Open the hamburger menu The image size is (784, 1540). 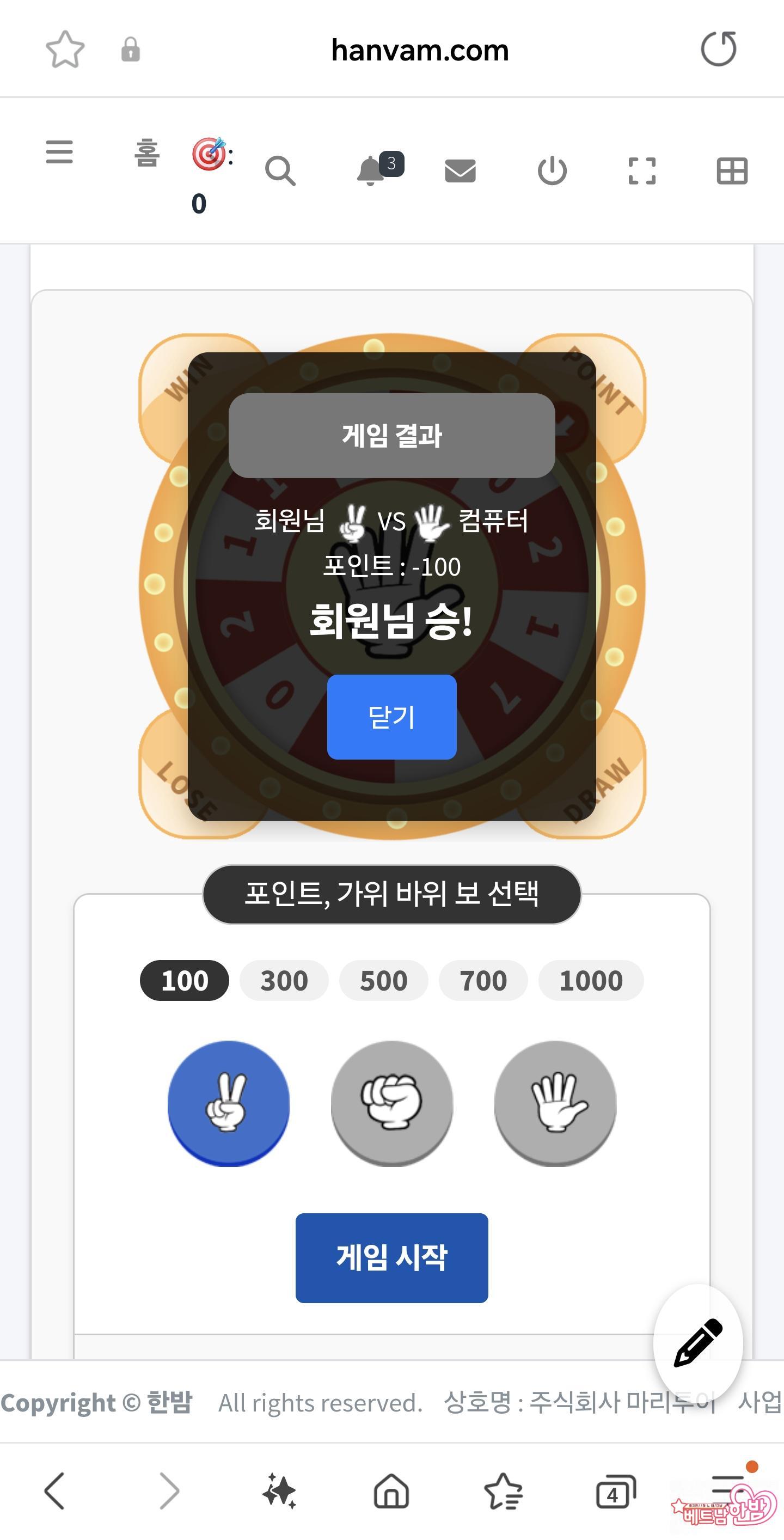59,152
